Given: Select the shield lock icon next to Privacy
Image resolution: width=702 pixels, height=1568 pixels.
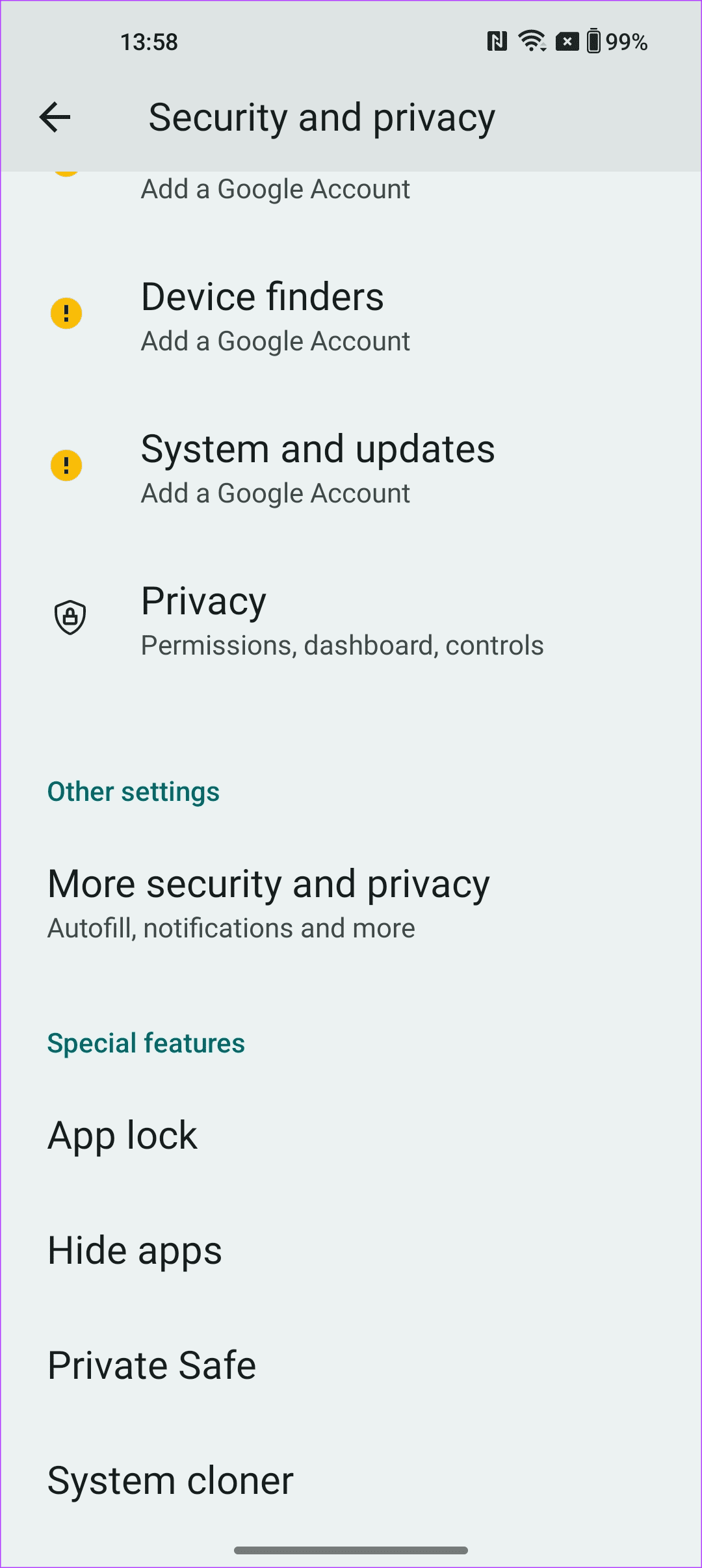Looking at the screenshot, I should [x=69, y=618].
